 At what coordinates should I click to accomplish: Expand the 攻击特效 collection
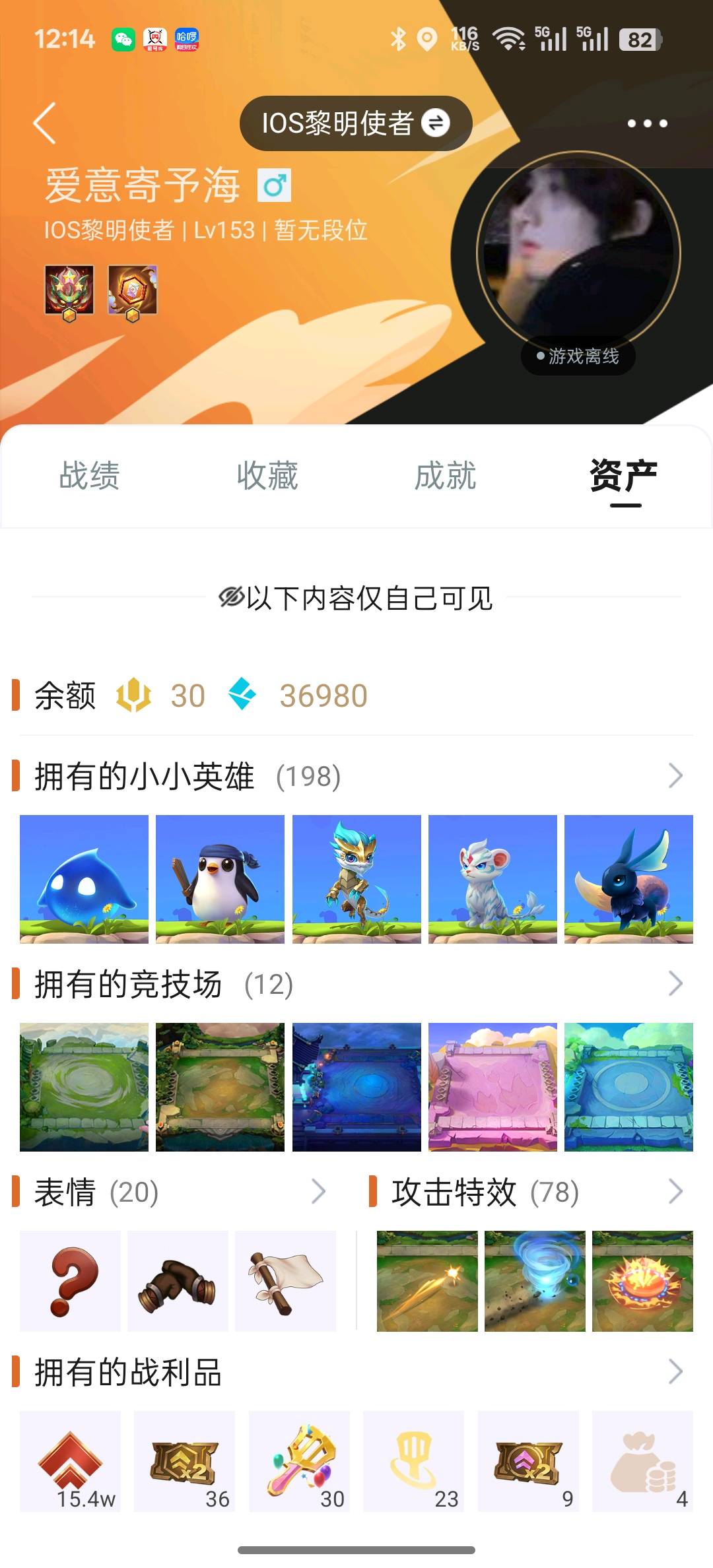click(x=675, y=1192)
